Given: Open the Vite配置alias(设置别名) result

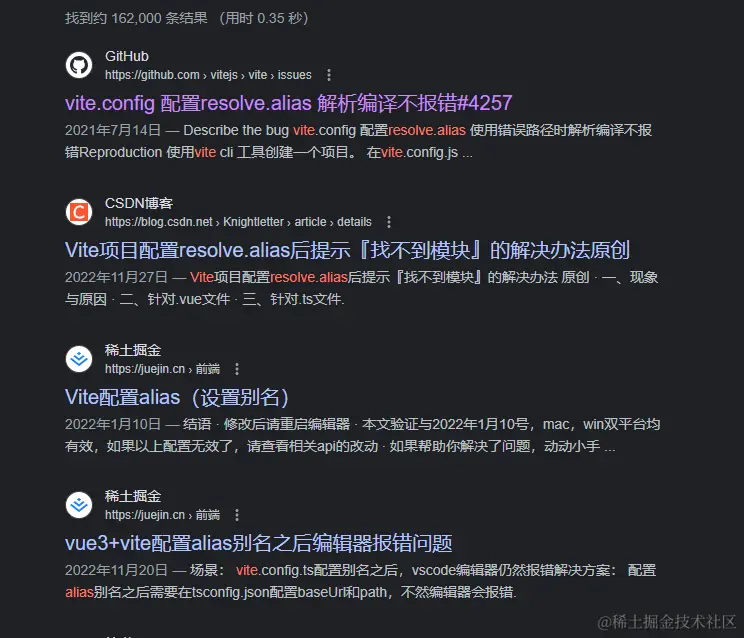Looking at the screenshot, I should pos(177,397).
